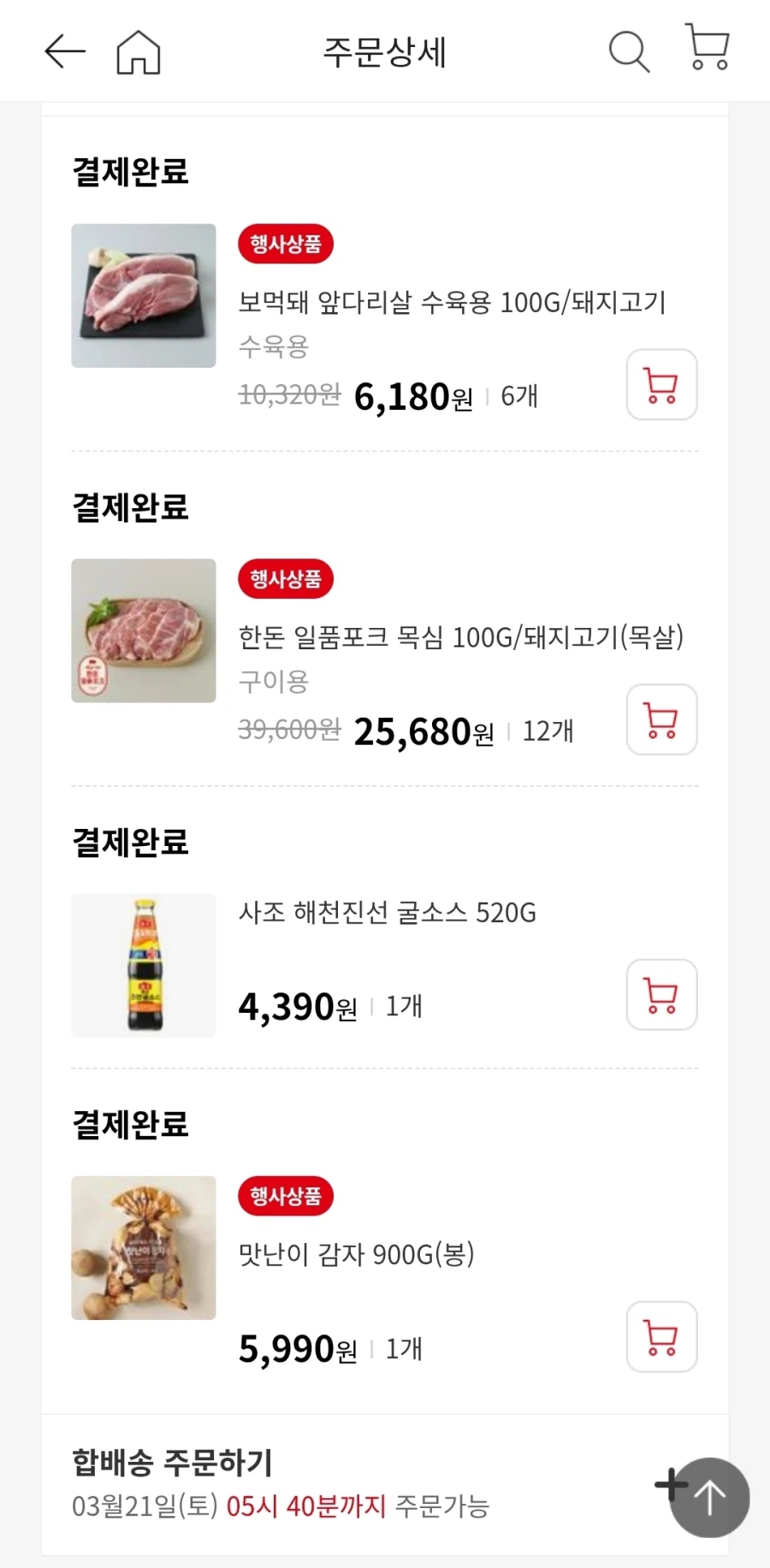
Task: Open product page for 사조 해천진선 굴소스 520G
Action: tap(387, 914)
